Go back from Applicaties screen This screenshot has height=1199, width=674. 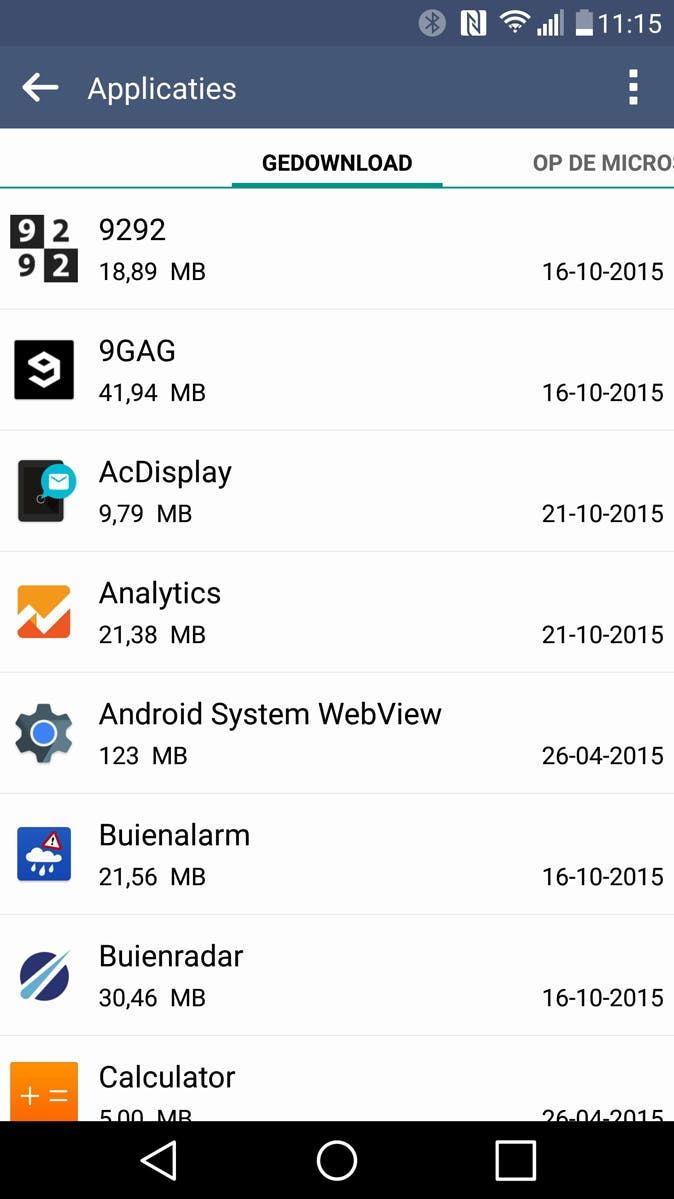click(x=40, y=88)
